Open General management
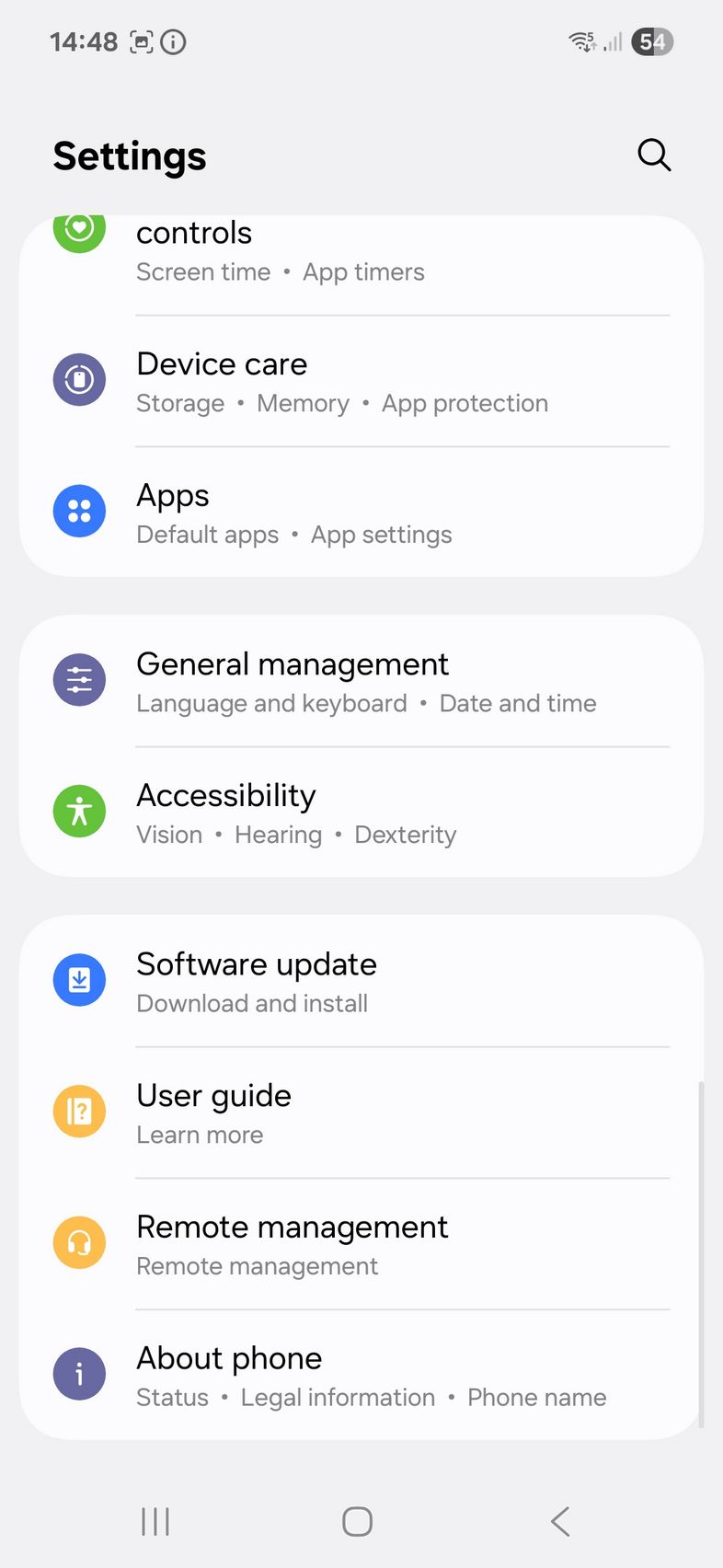Screen dimensions: 723x1568 point(361,681)
